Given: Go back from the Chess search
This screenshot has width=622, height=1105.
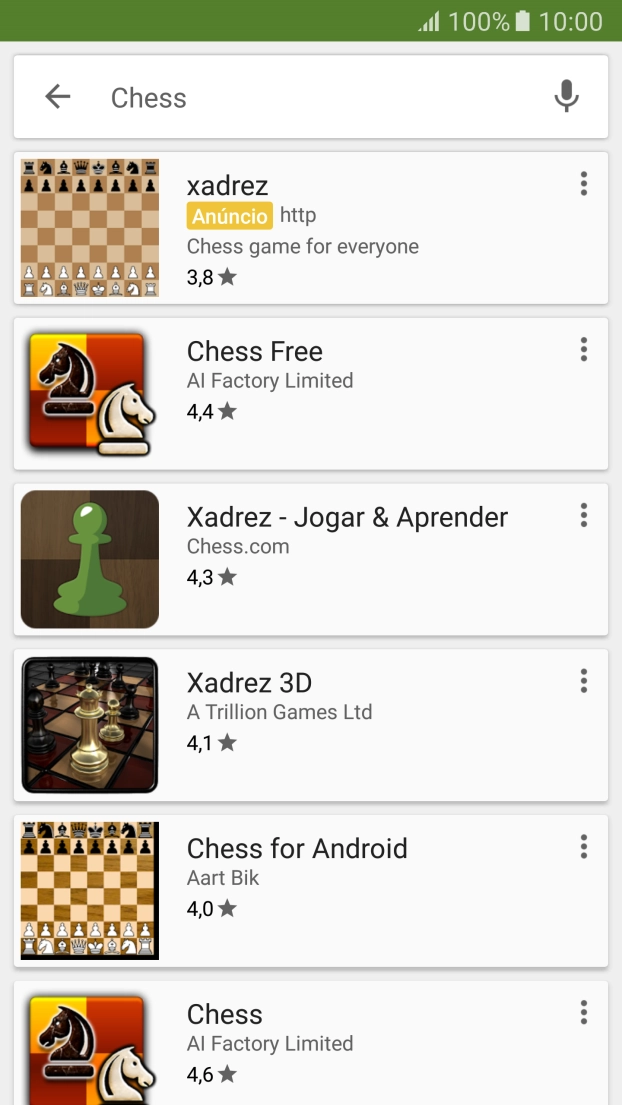Looking at the screenshot, I should click(x=58, y=97).
